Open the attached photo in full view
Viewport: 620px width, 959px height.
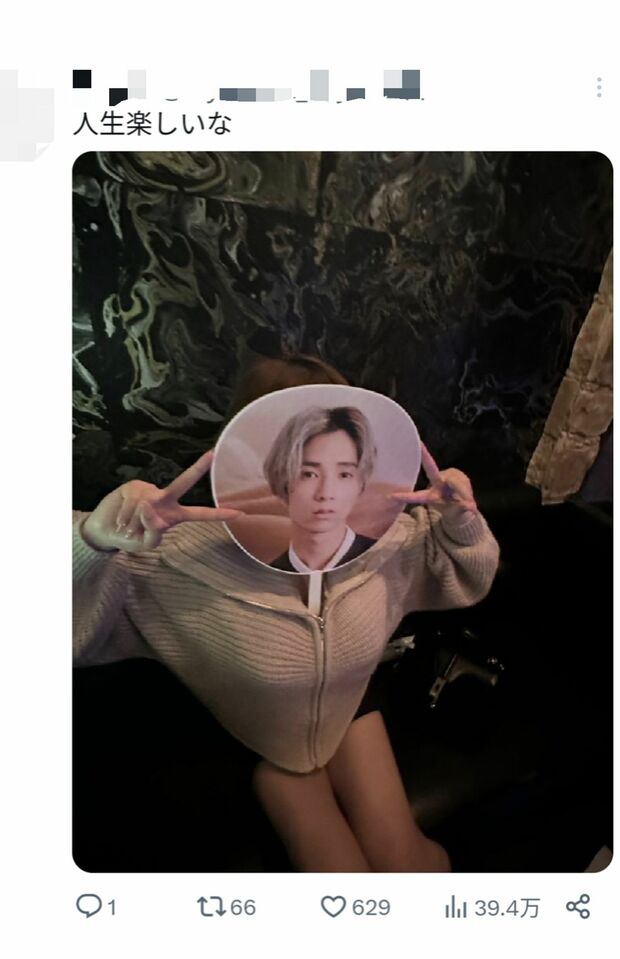(x=342, y=511)
